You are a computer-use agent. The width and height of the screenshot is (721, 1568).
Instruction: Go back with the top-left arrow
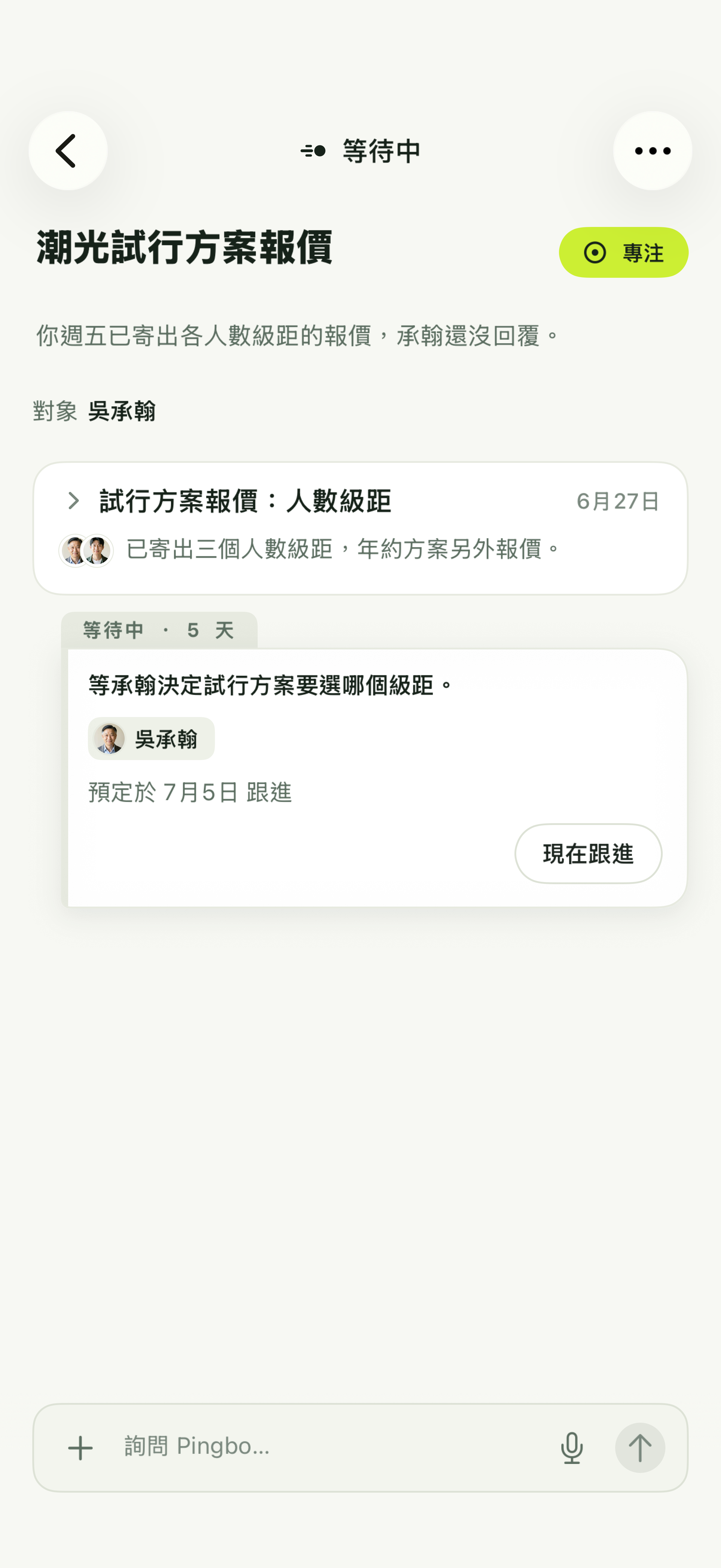pyautogui.click(x=68, y=150)
